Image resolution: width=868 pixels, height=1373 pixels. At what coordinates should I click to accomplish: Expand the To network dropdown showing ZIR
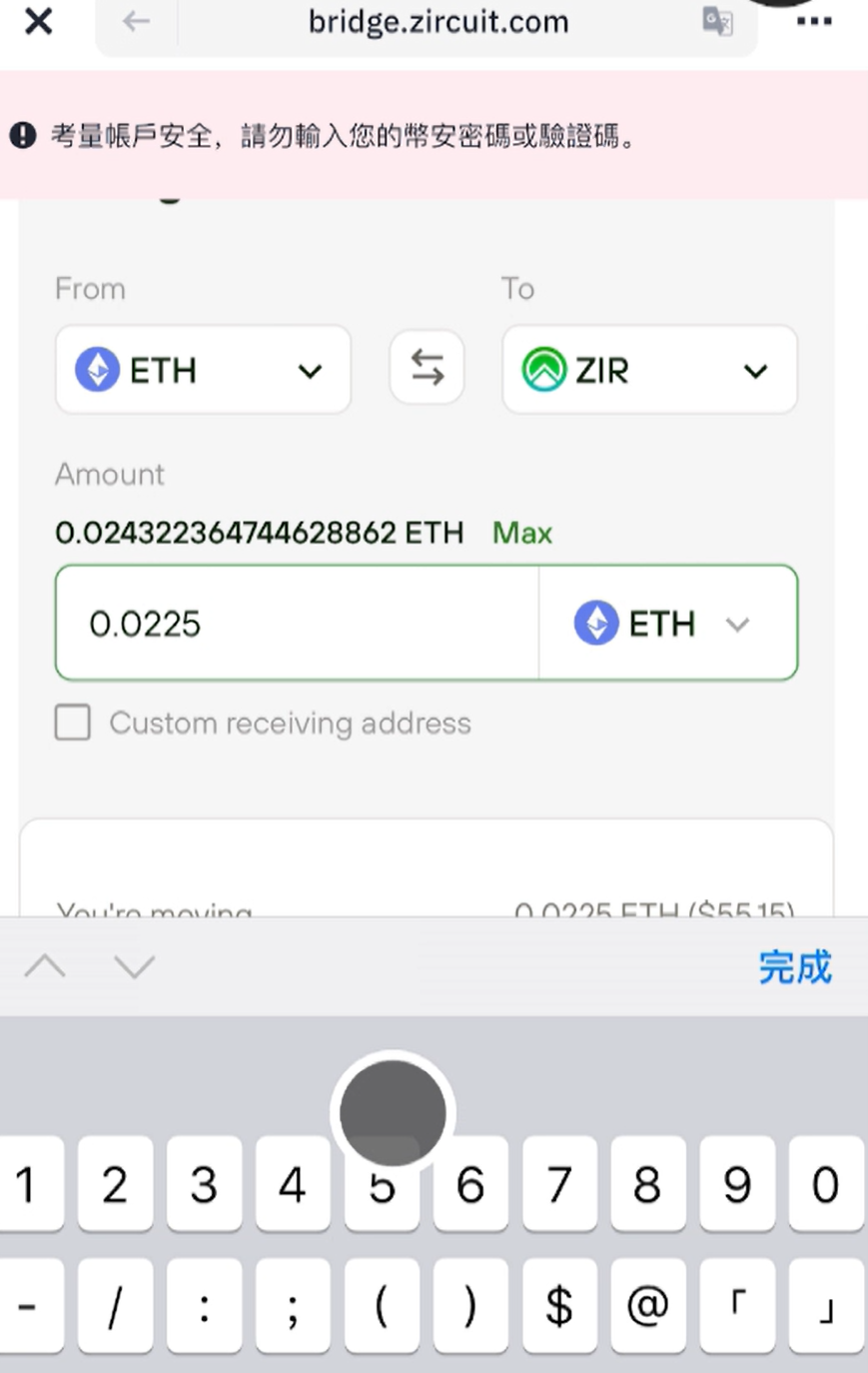tap(649, 370)
